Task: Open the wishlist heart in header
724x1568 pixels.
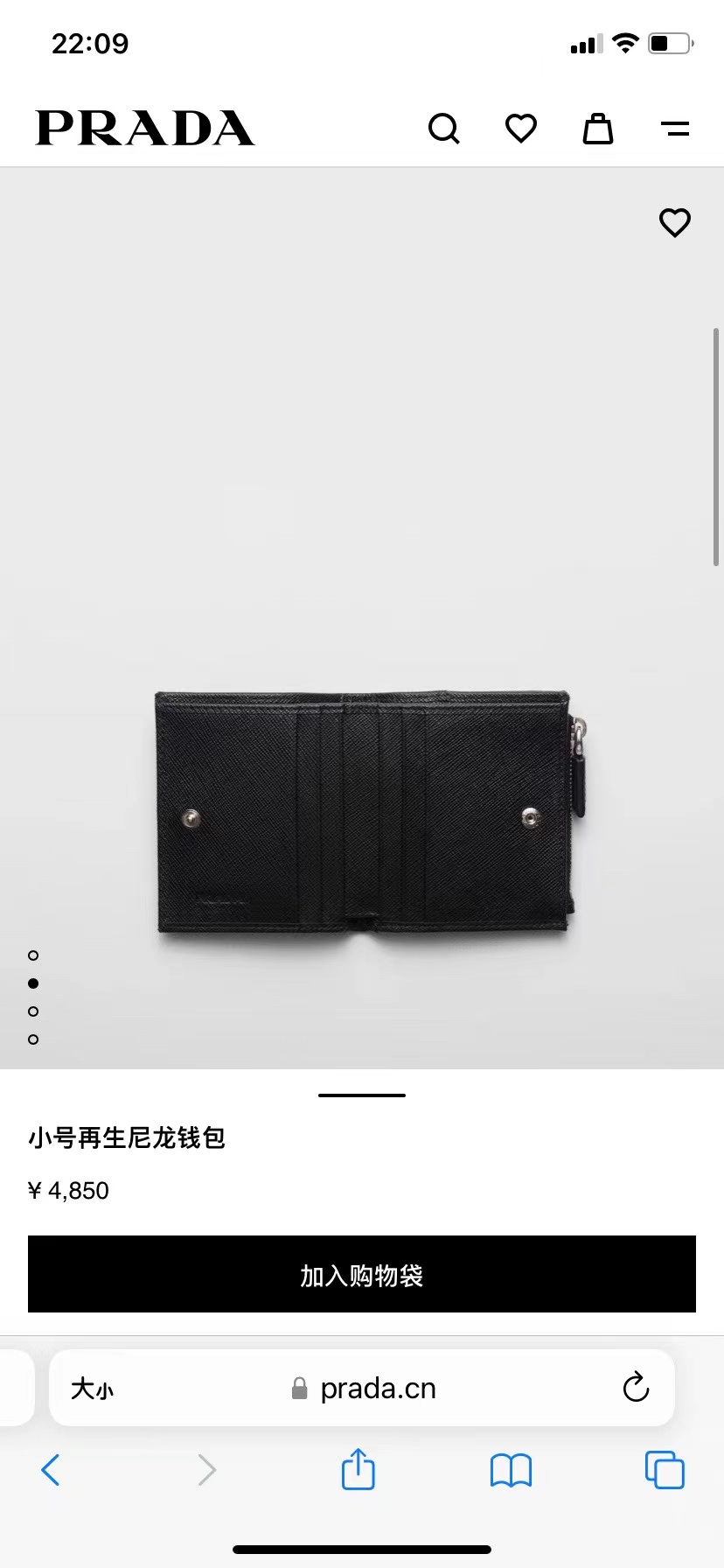Action: click(521, 128)
